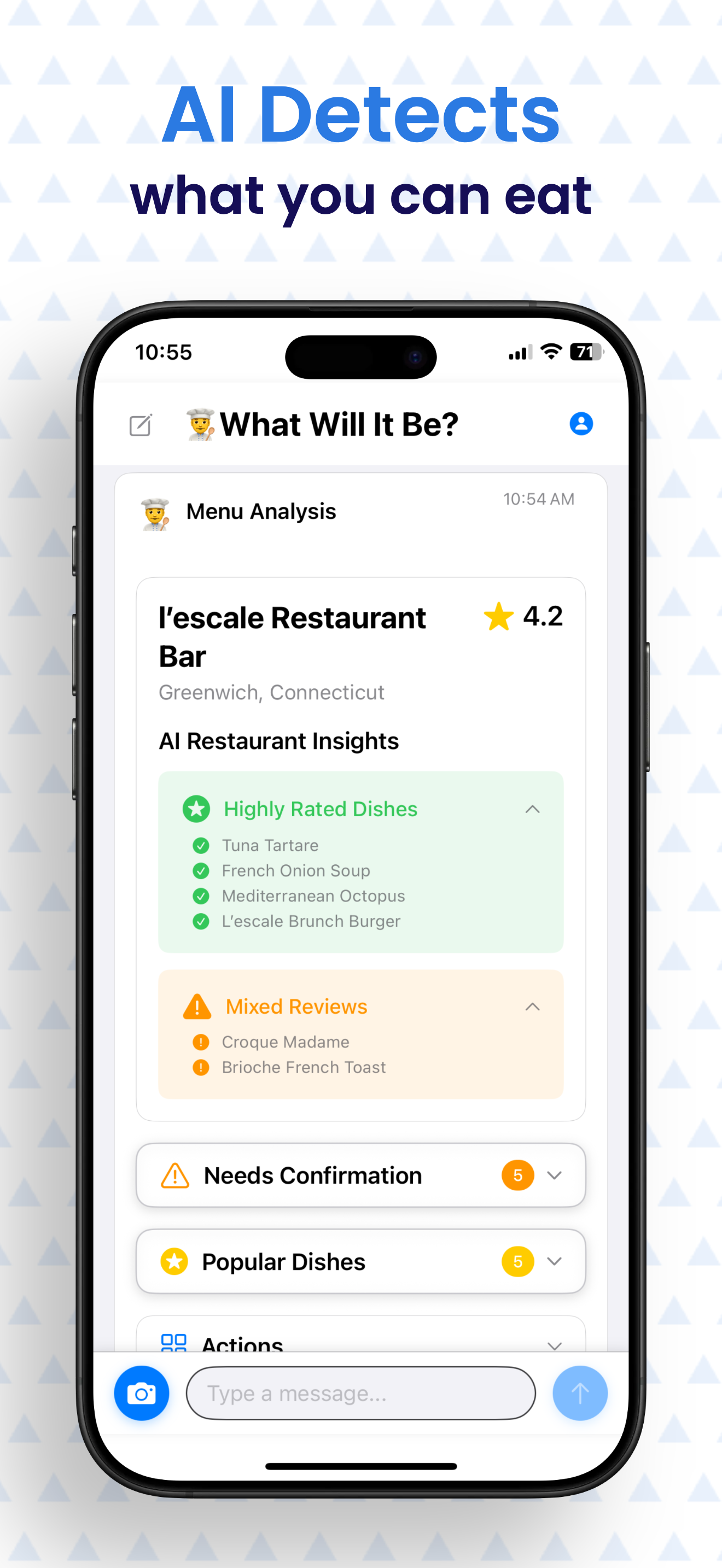The image size is (722, 1568).
Task: Click the star rating icon next to 4.2
Action: 499,617
